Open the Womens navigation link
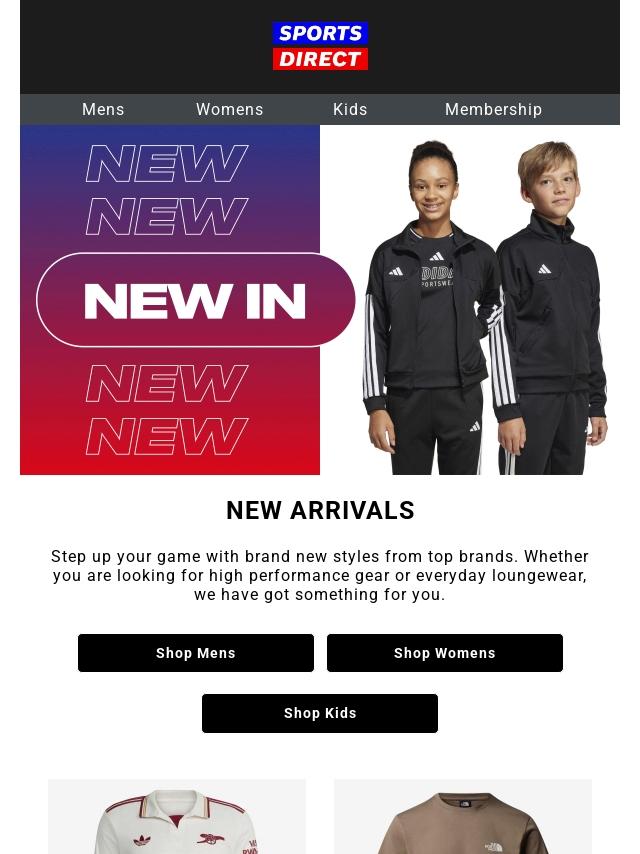 (229, 110)
